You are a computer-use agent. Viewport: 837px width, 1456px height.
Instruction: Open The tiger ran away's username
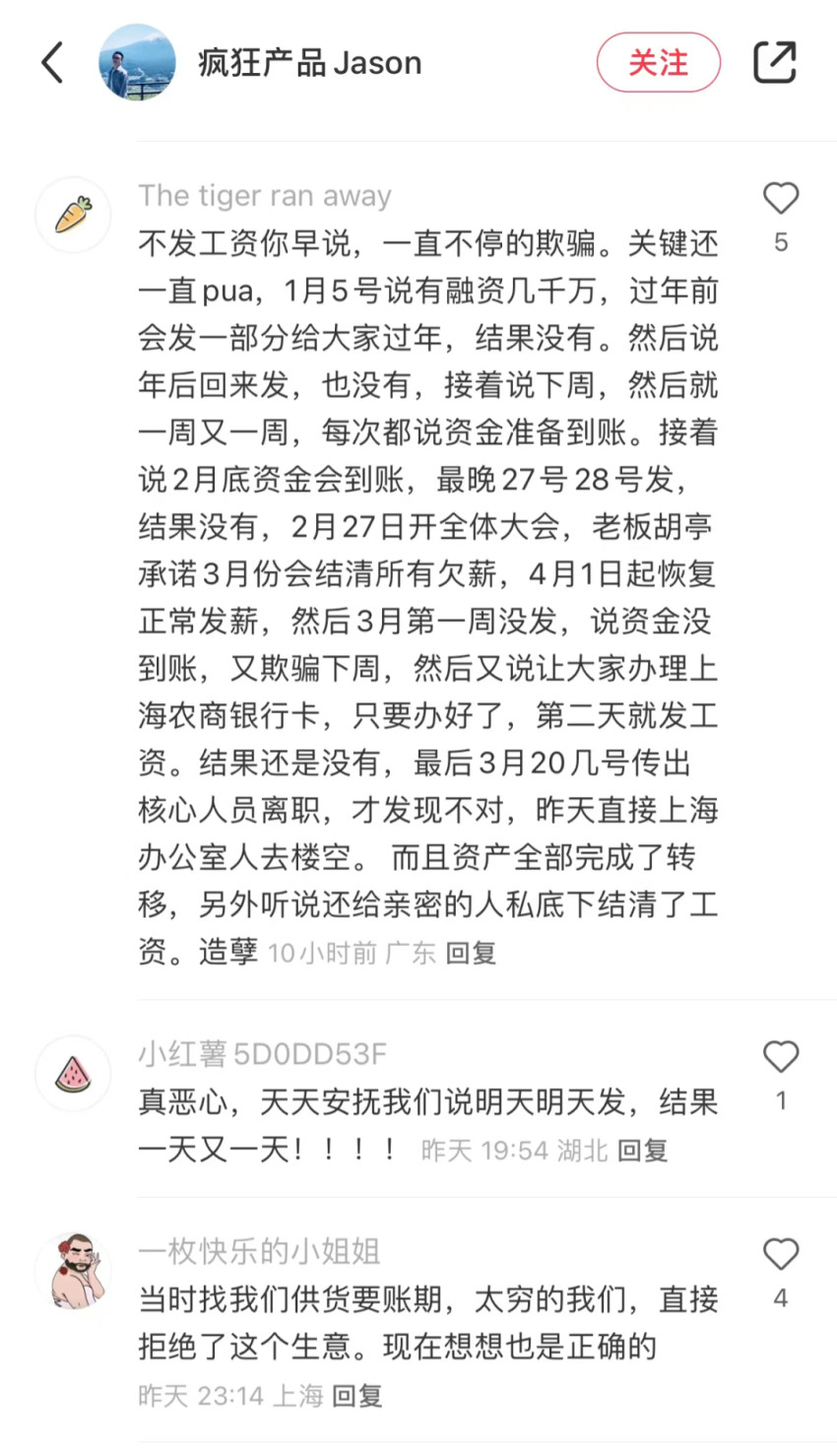pyautogui.click(x=265, y=195)
